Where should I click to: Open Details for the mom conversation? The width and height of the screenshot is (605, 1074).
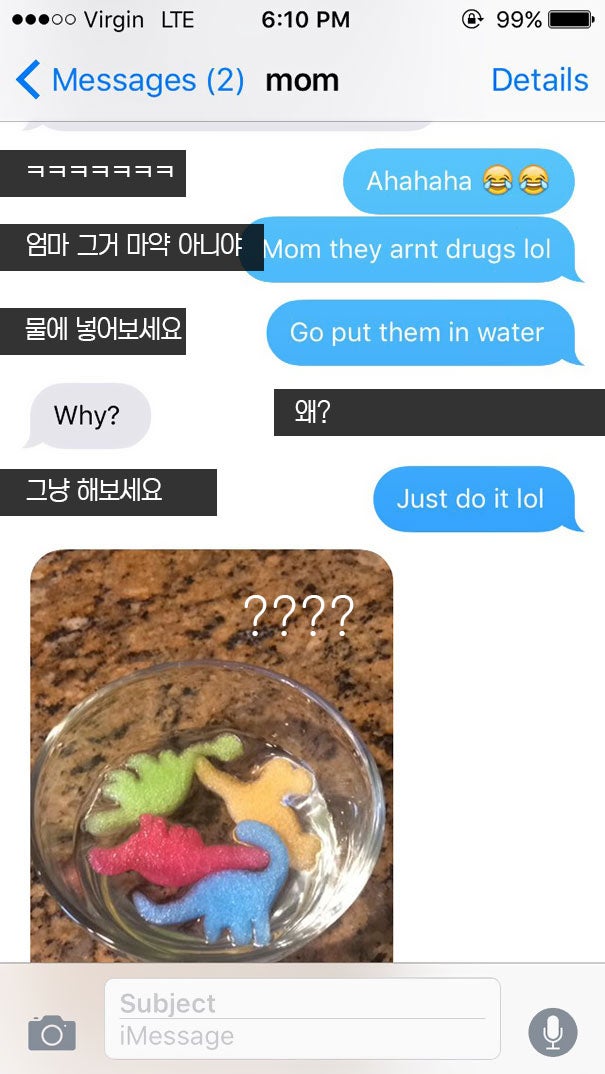(x=539, y=80)
